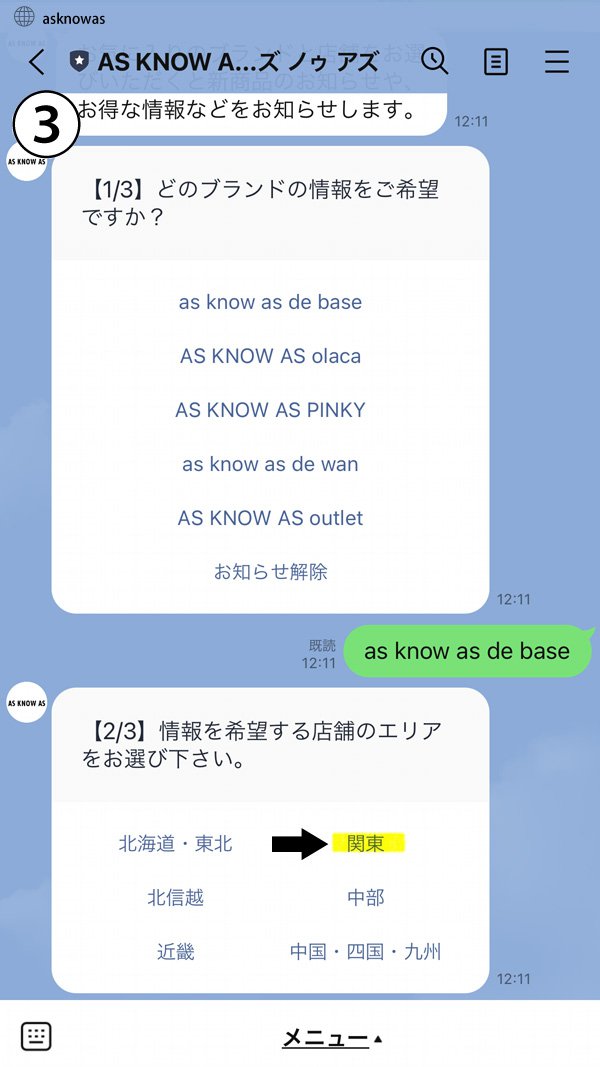Open AS KNOW AS account avatar
This screenshot has width=600, height=1067.
click(27, 703)
